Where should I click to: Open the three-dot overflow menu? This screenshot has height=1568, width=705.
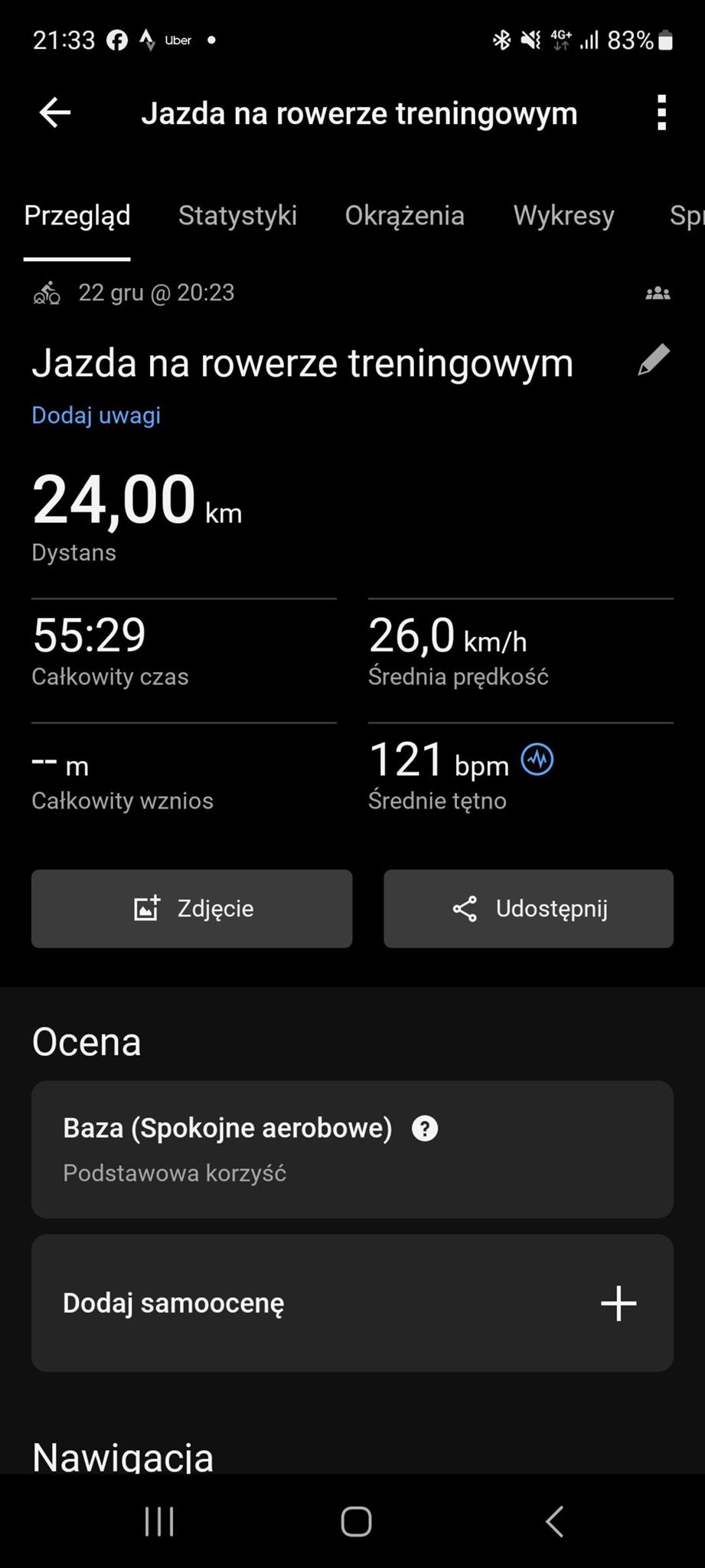tap(661, 113)
